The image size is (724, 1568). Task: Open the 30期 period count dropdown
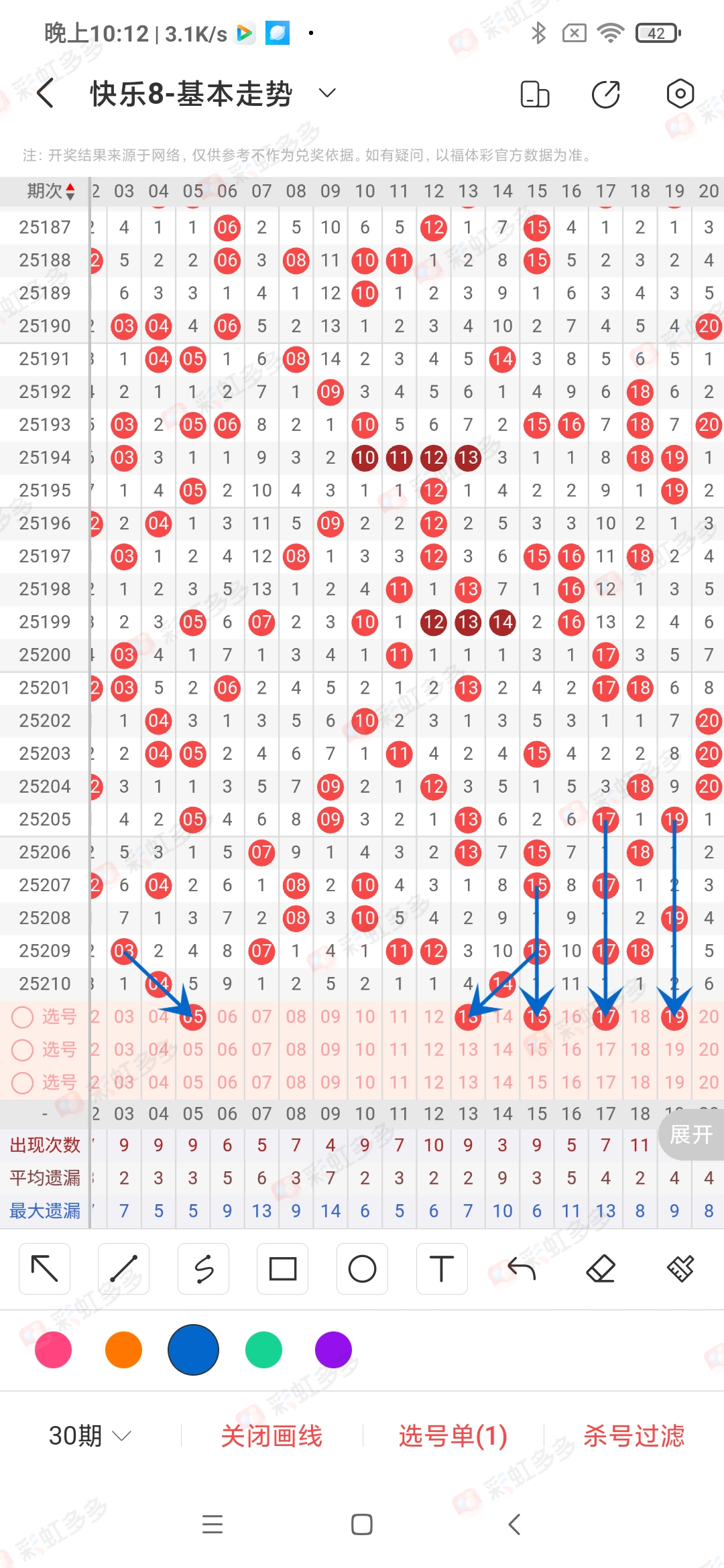coord(90,1435)
